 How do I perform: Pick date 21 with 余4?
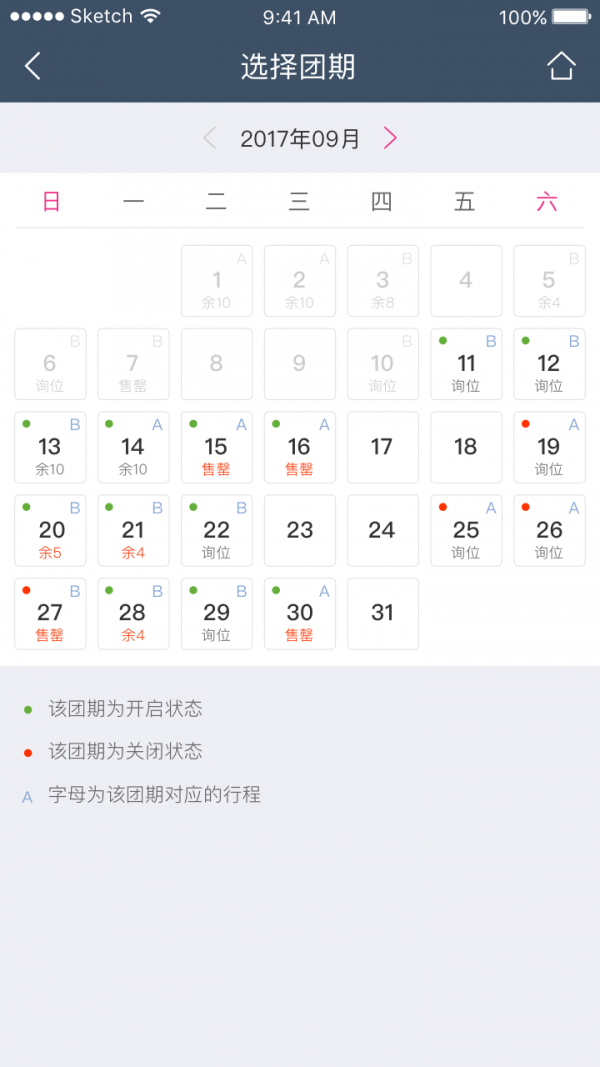(x=133, y=530)
